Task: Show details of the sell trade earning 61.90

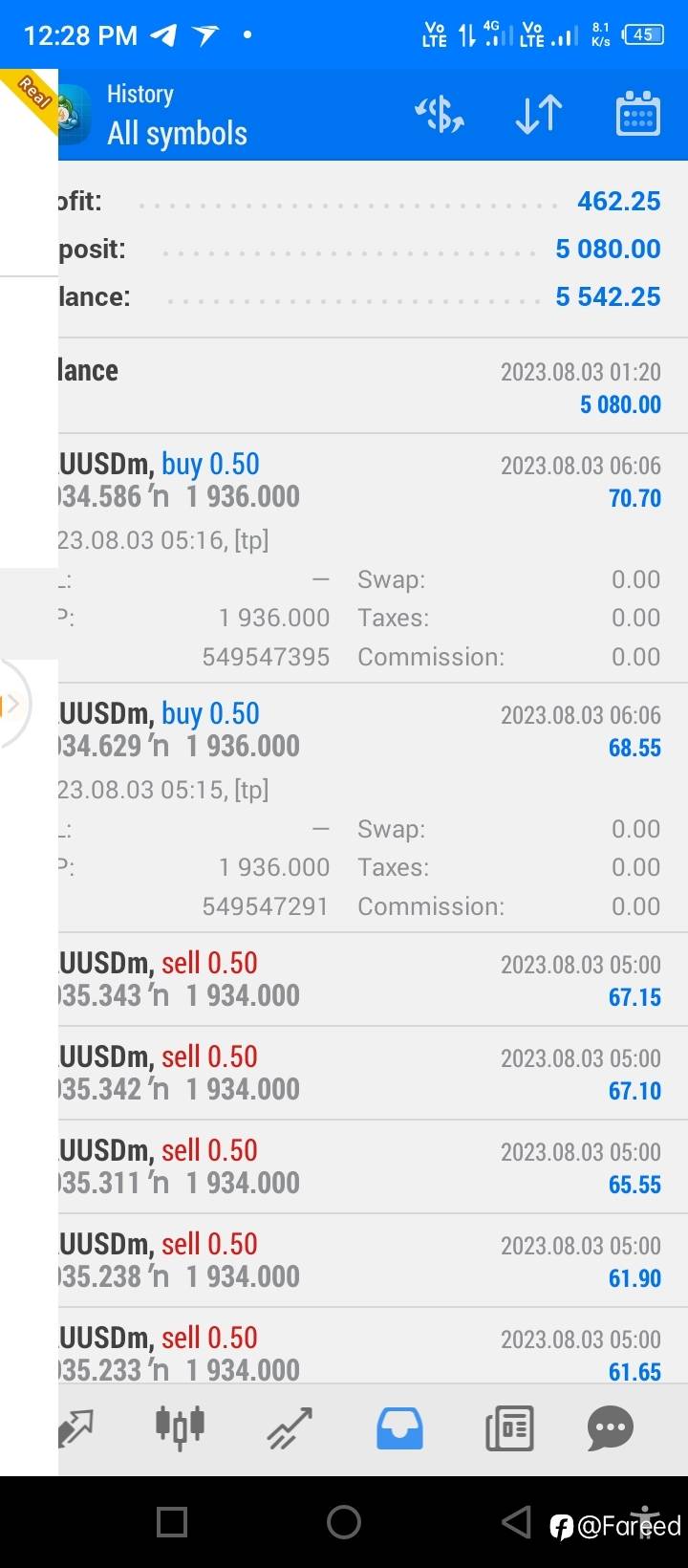Action: coord(373,1260)
